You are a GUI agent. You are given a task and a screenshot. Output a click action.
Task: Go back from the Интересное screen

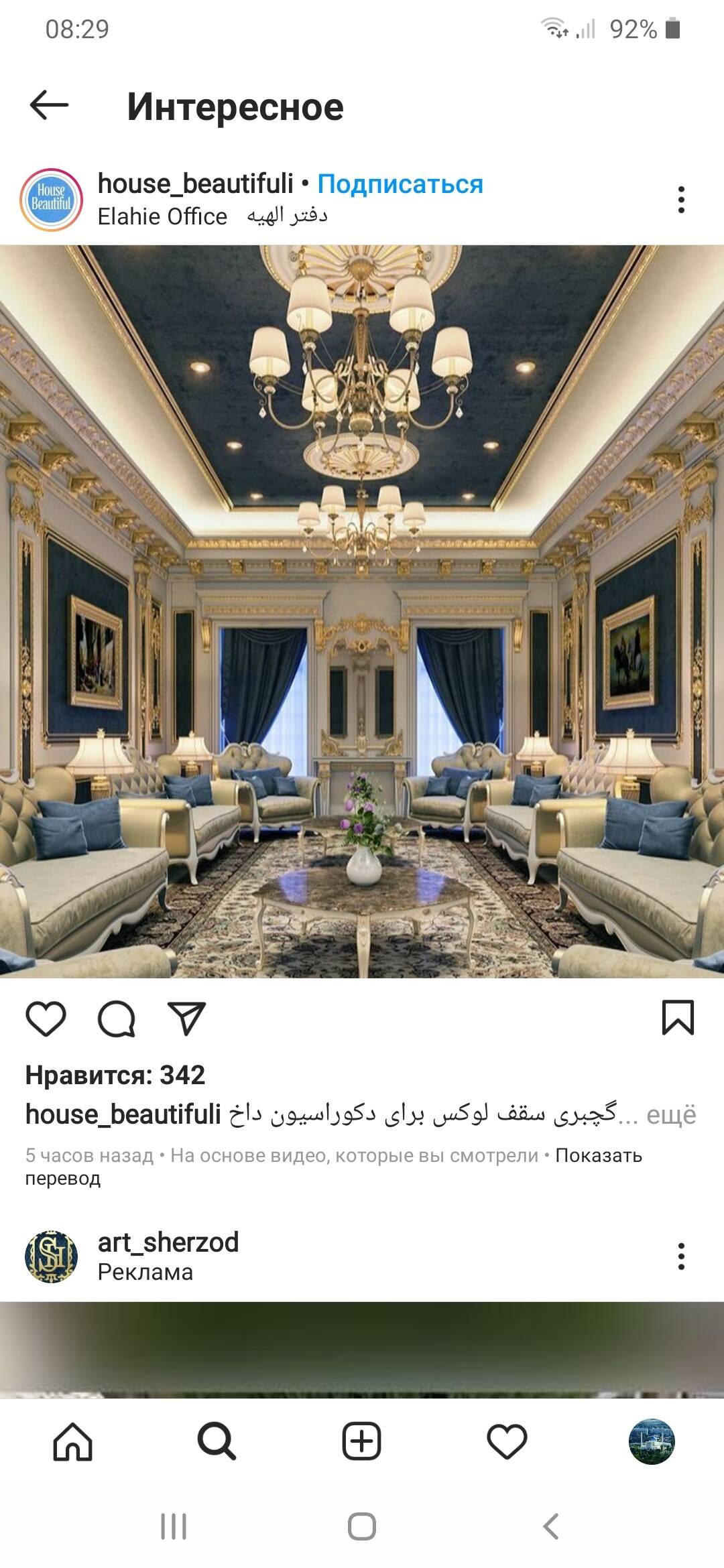point(49,105)
